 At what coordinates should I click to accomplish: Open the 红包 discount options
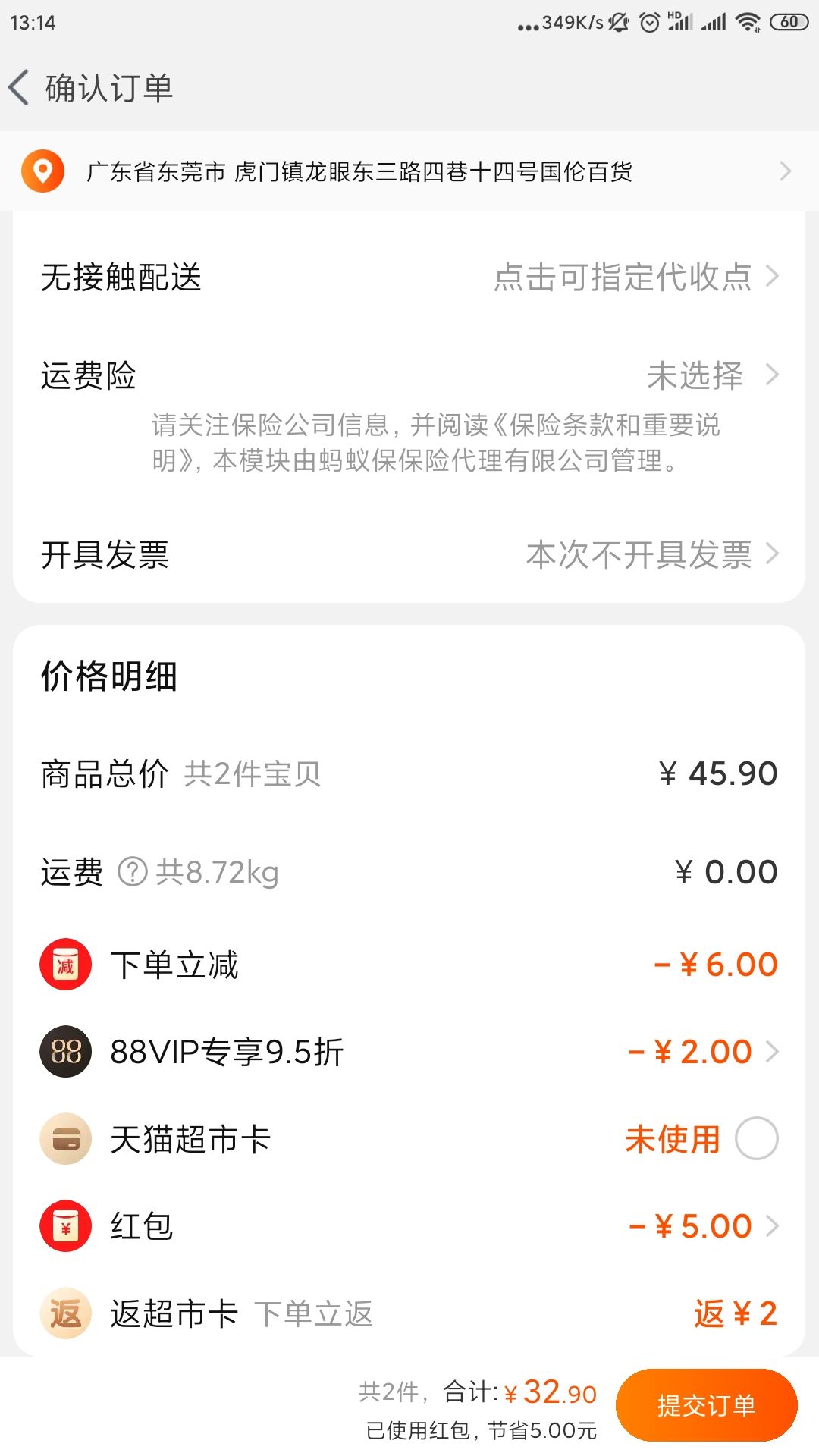click(x=409, y=1225)
